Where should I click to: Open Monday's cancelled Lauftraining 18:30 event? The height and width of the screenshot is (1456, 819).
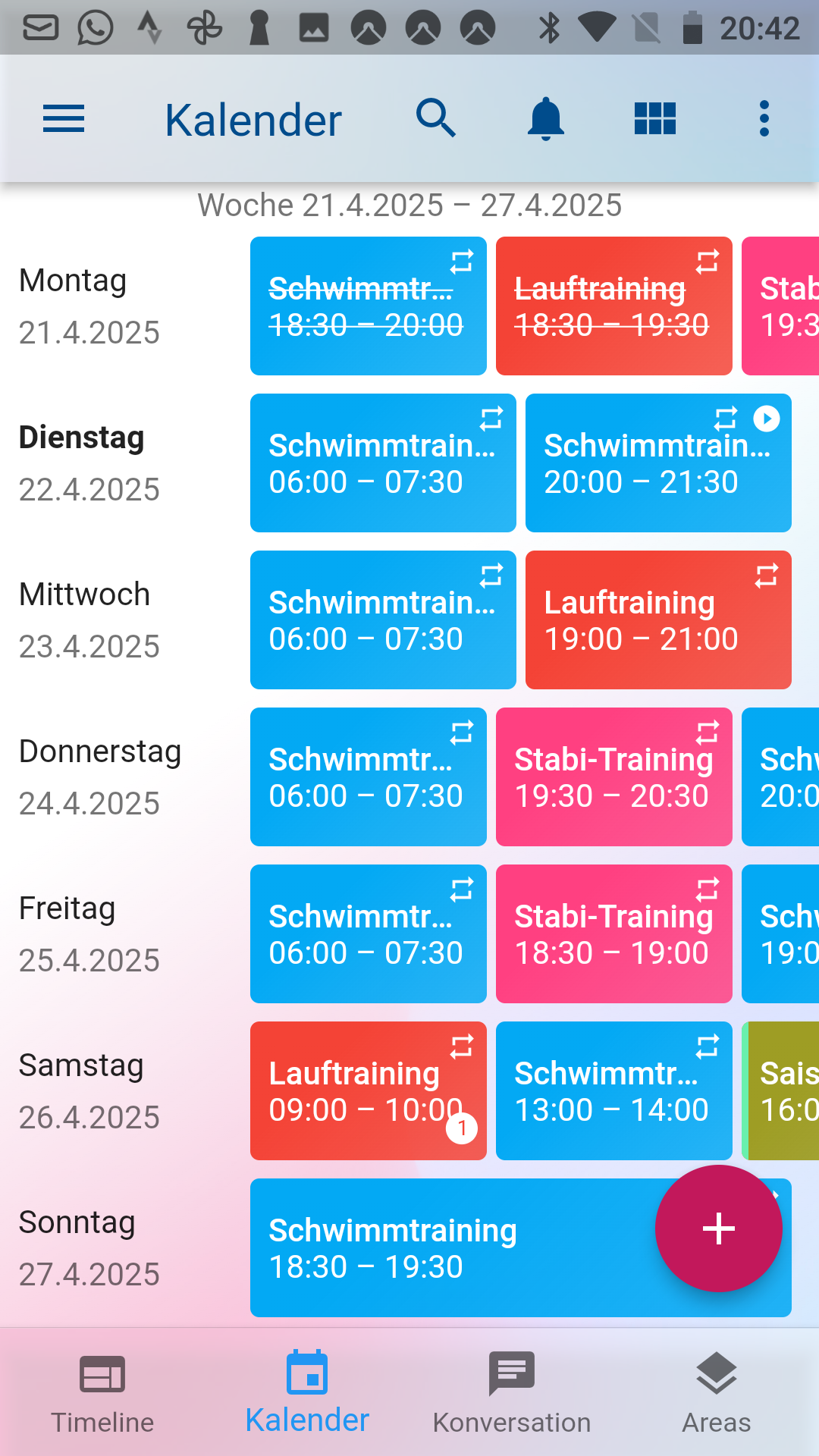pos(613,306)
